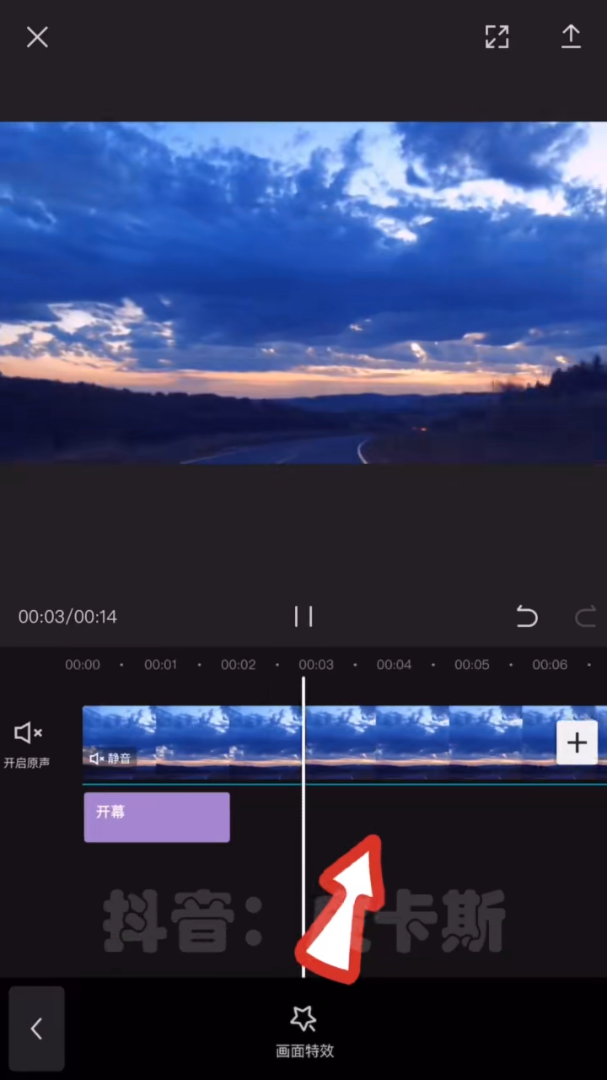Turn on original sound (开启原声)
Image resolution: width=607 pixels, height=1080 pixels.
click(x=27, y=743)
